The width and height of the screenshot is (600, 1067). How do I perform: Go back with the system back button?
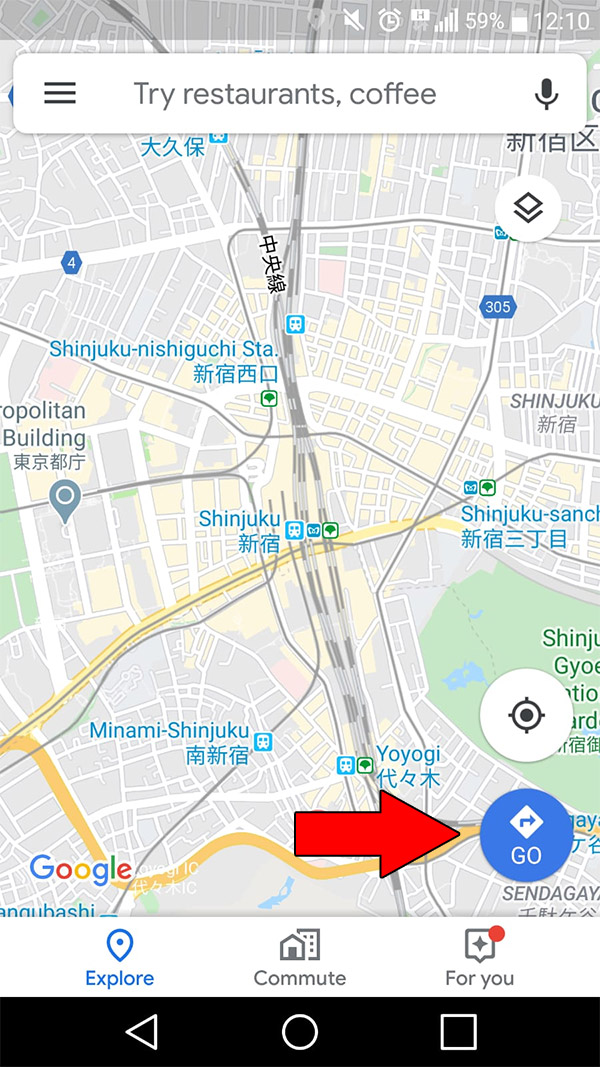[142, 1032]
